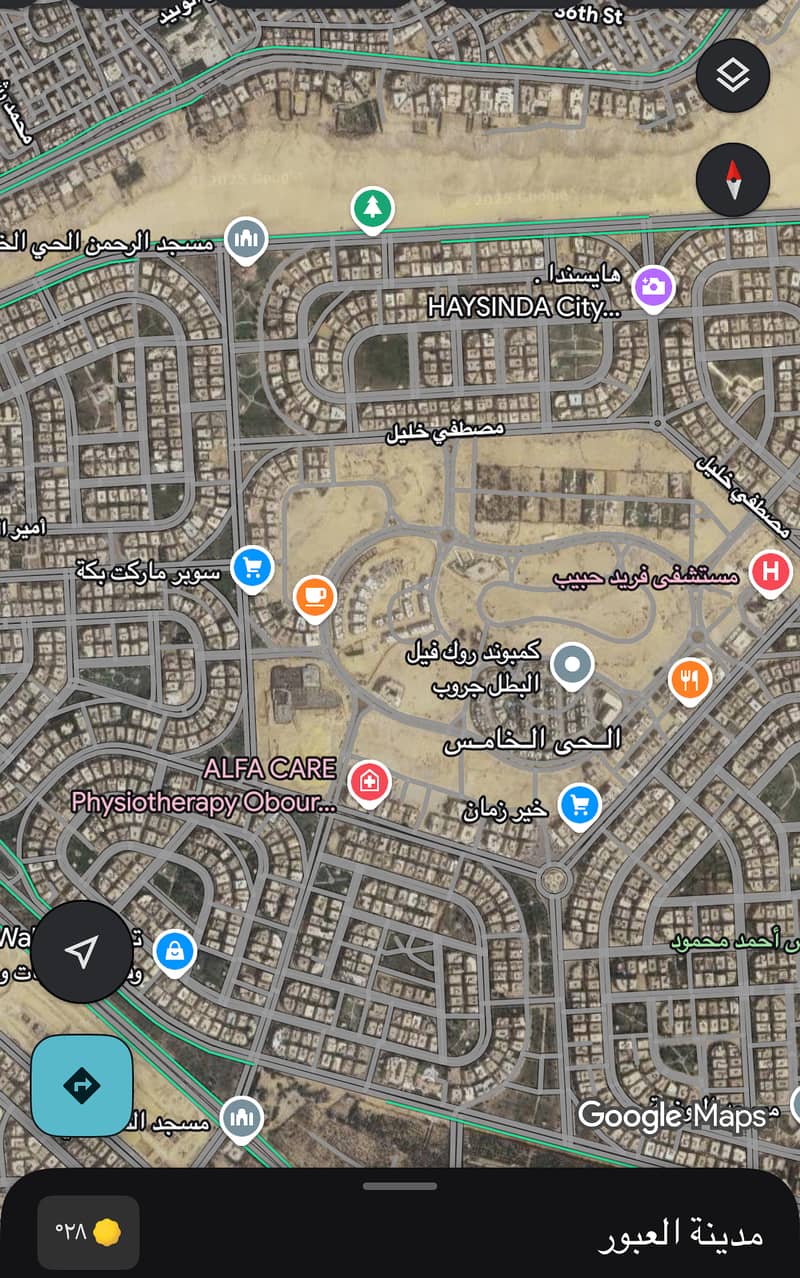Expand the مدينة العبور bottom sheet handle
This screenshot has width=800, height=1278.
click(x=400, y=1186)
